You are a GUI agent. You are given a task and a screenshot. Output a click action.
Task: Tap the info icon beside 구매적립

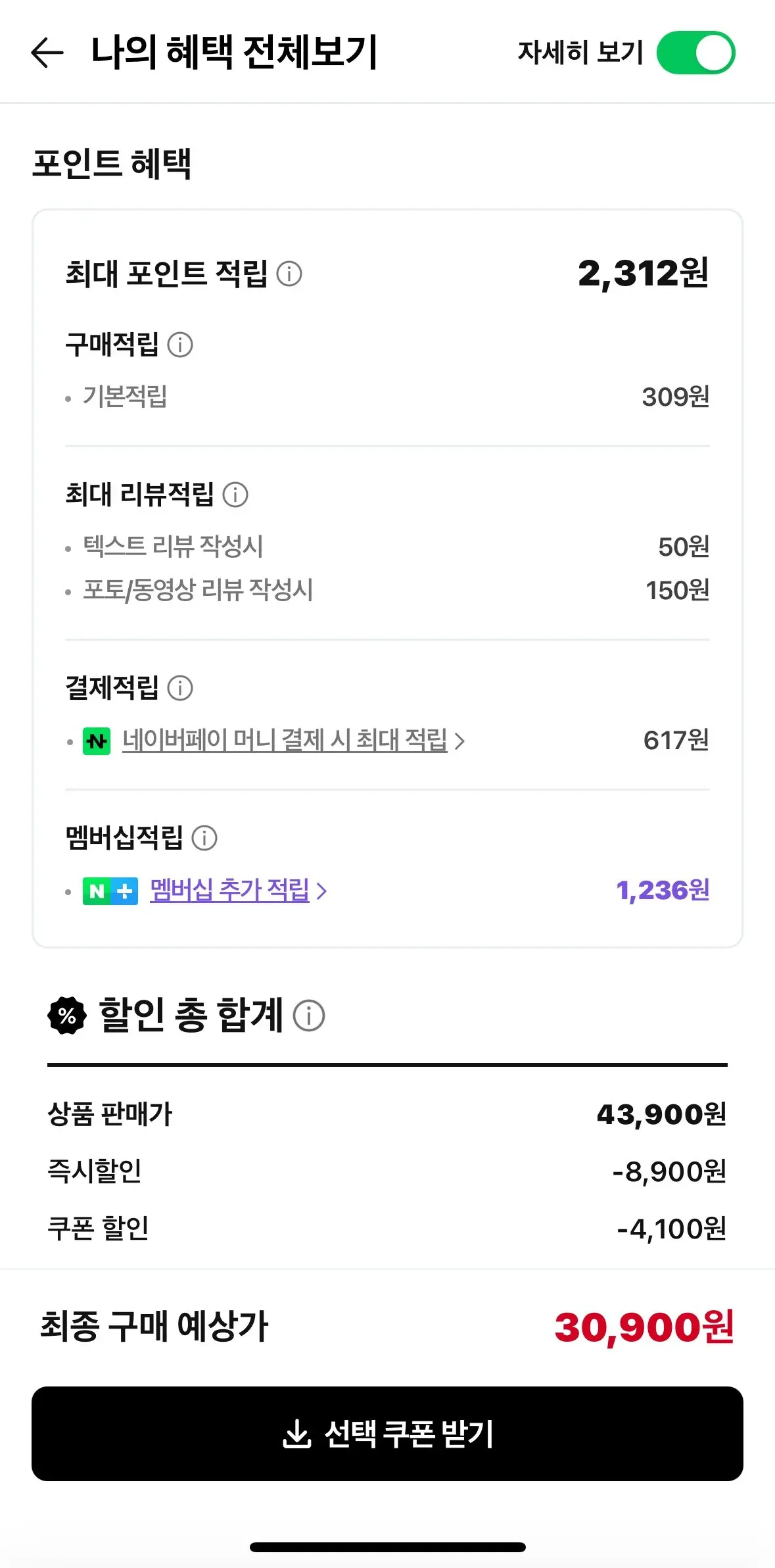click(x=180, y=344)
